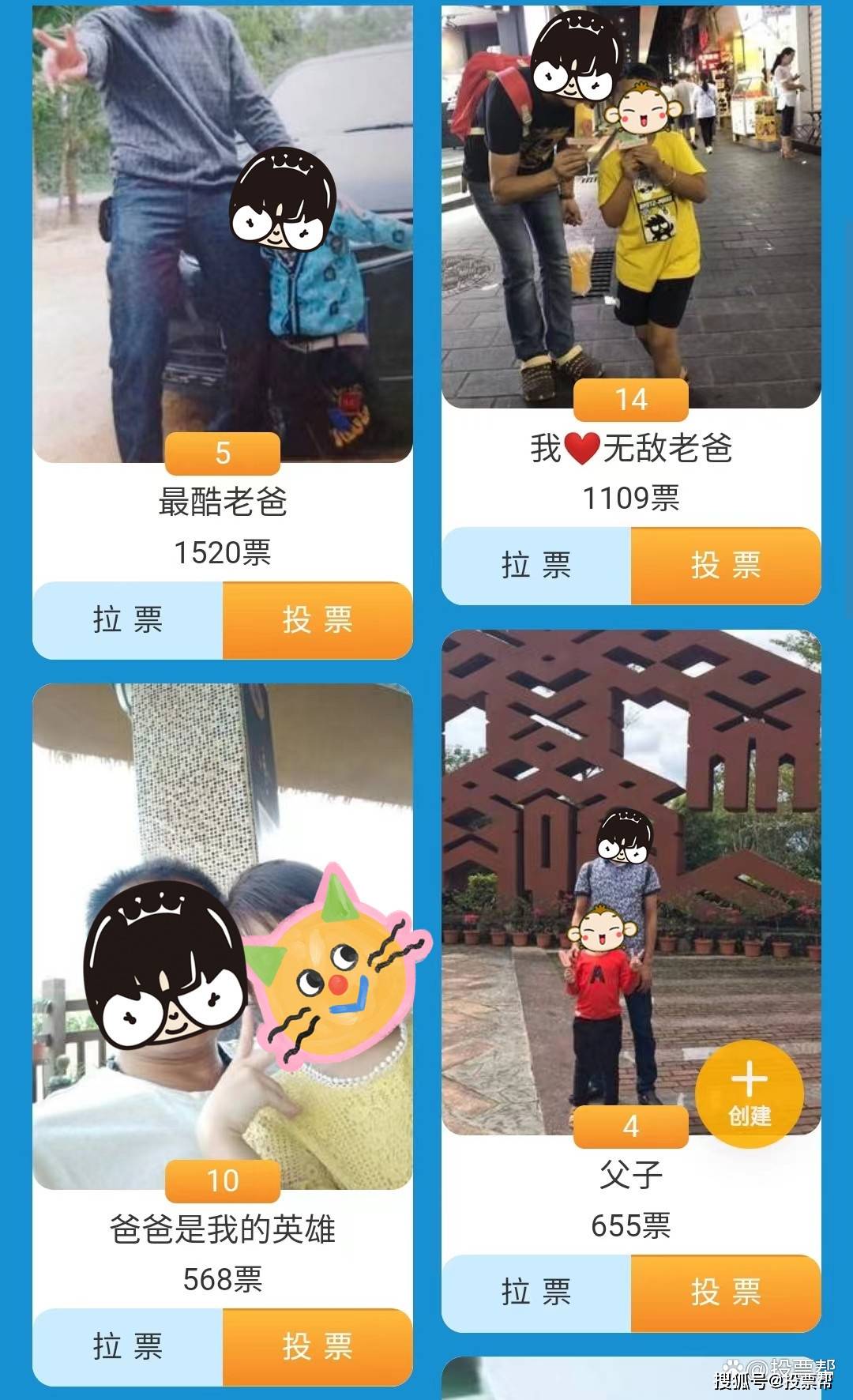Tap 拉票 under 我❤无敌老爸

point(536,566)
